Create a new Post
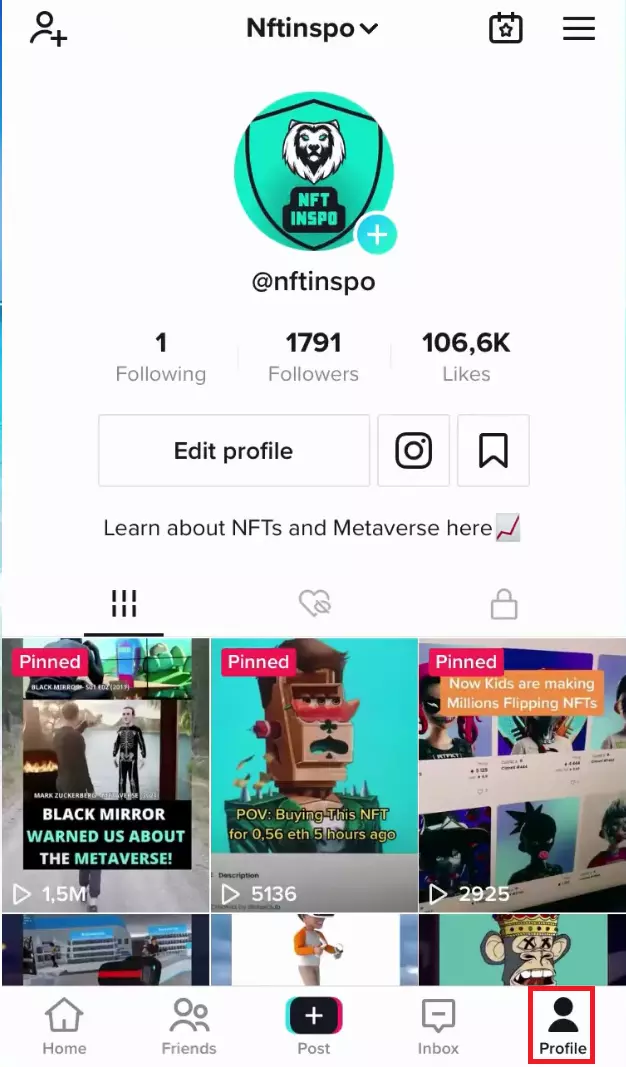Image resolution: width=626 pixels, height=1067 pixels. (314, 1023)
